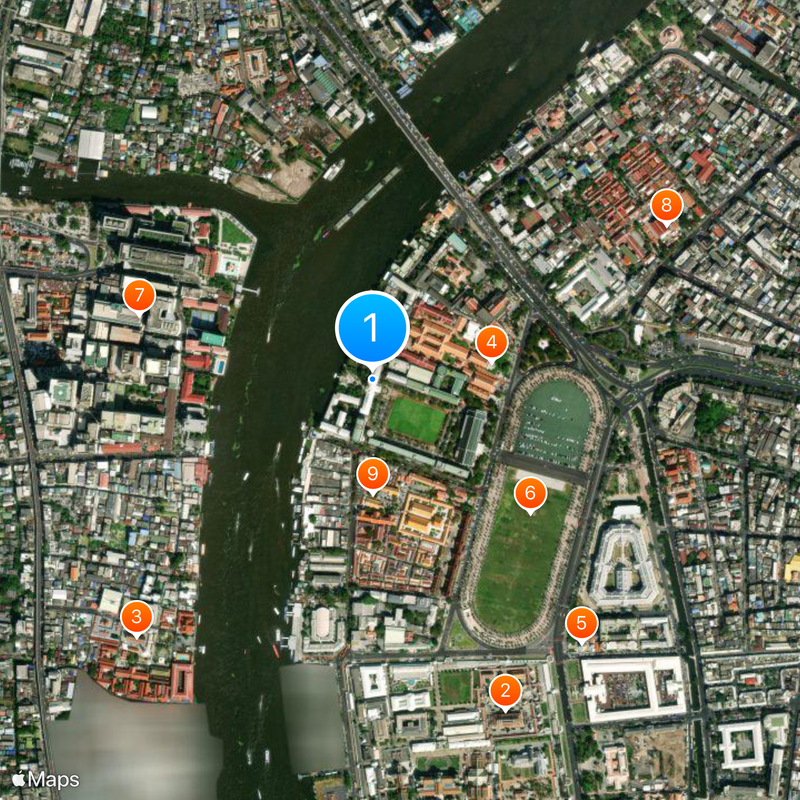Open map pin number 3

(x=136, y=616)
